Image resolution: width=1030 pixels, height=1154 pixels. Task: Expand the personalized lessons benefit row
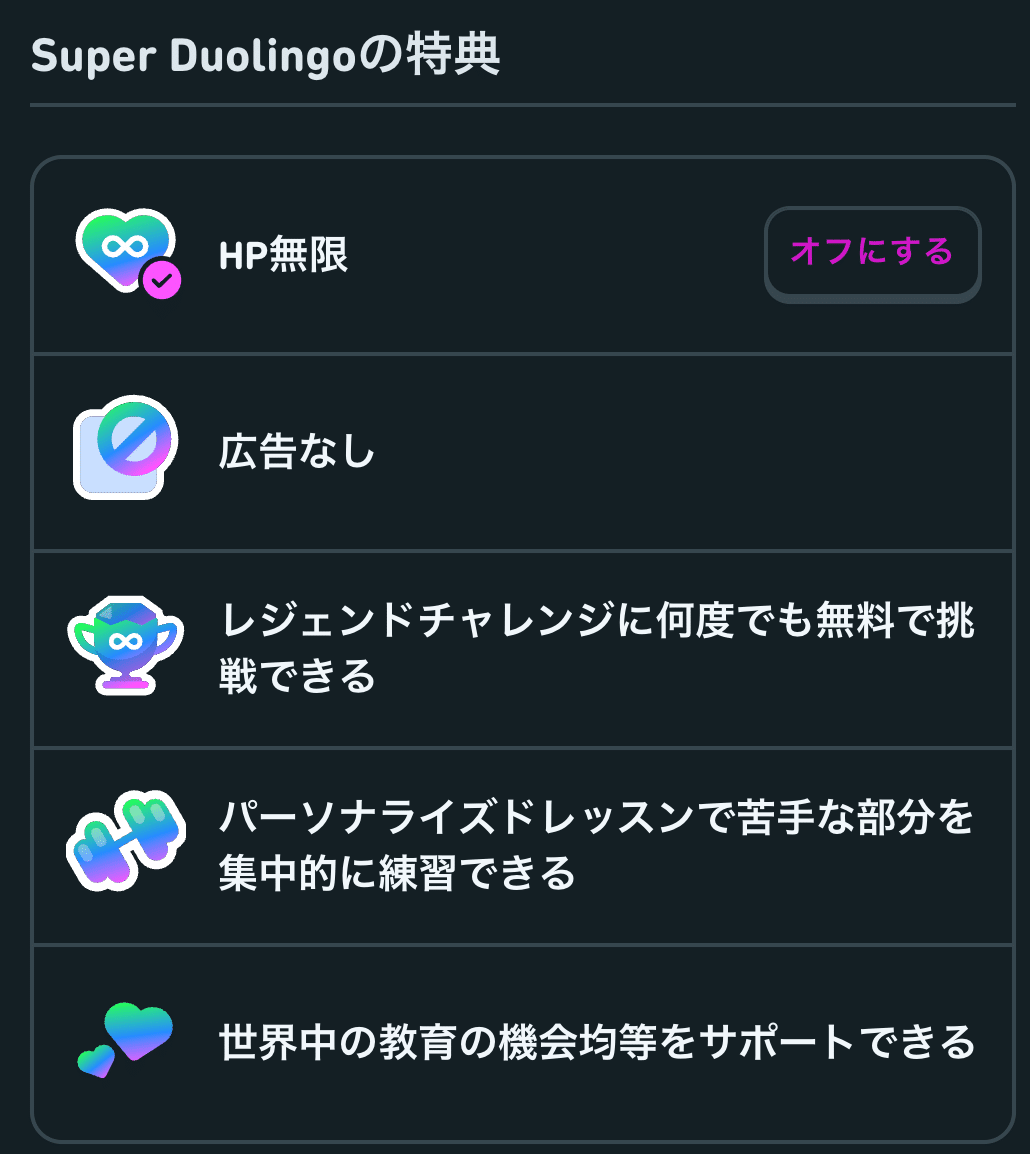515,843
